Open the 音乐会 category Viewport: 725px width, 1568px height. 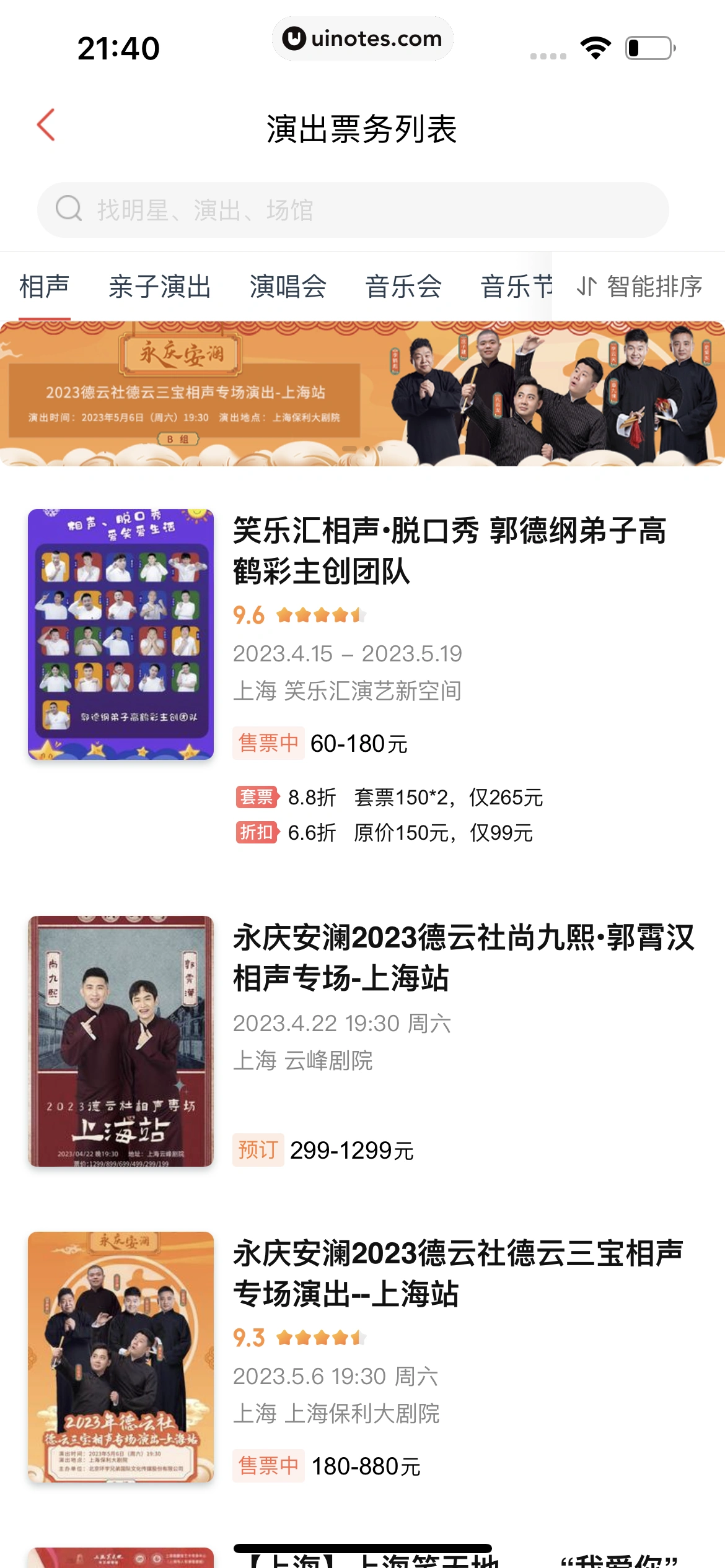(x=404, y=287)
